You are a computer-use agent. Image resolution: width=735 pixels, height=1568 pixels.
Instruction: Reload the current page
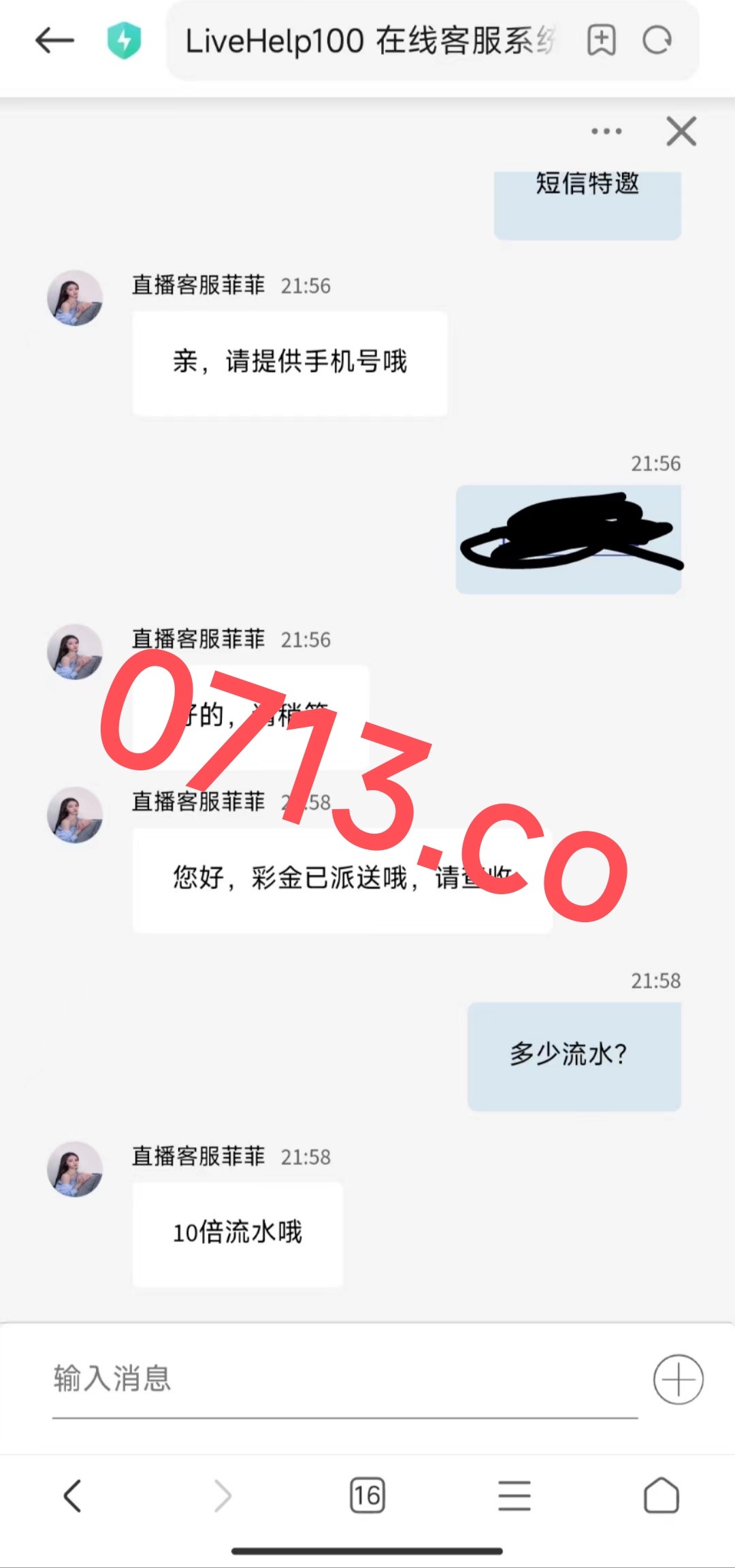pyautogui.click(x=657, y=41)
